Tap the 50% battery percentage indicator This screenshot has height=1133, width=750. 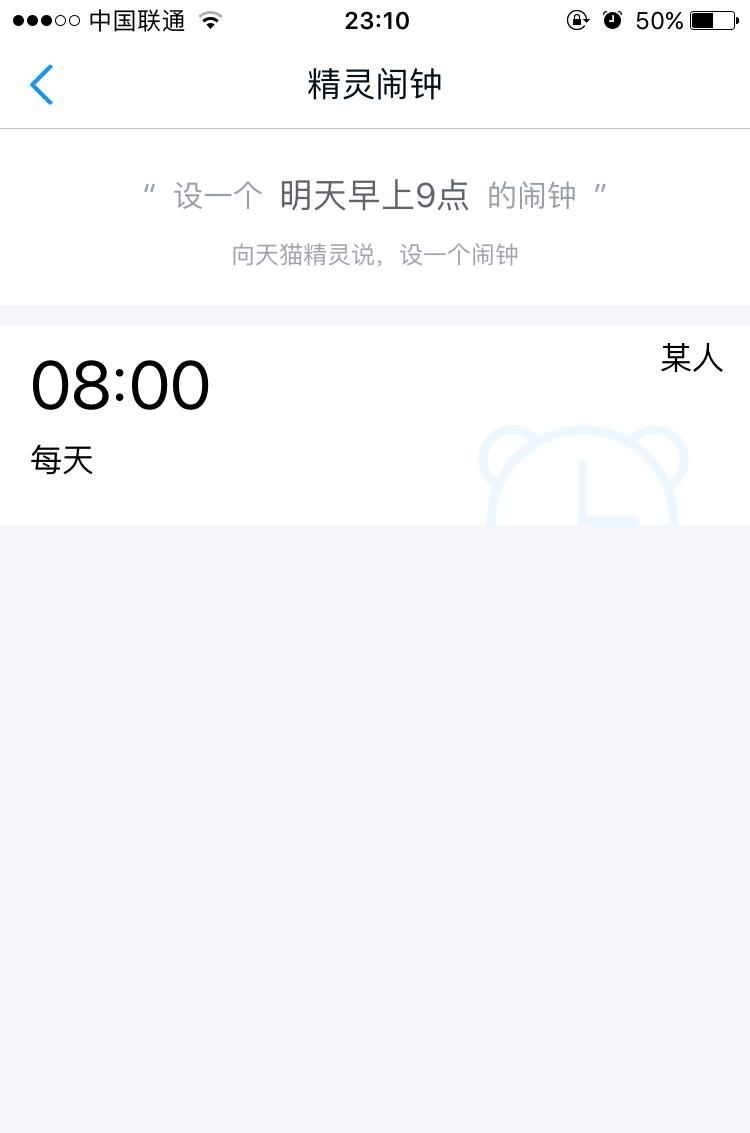(658, 20)
